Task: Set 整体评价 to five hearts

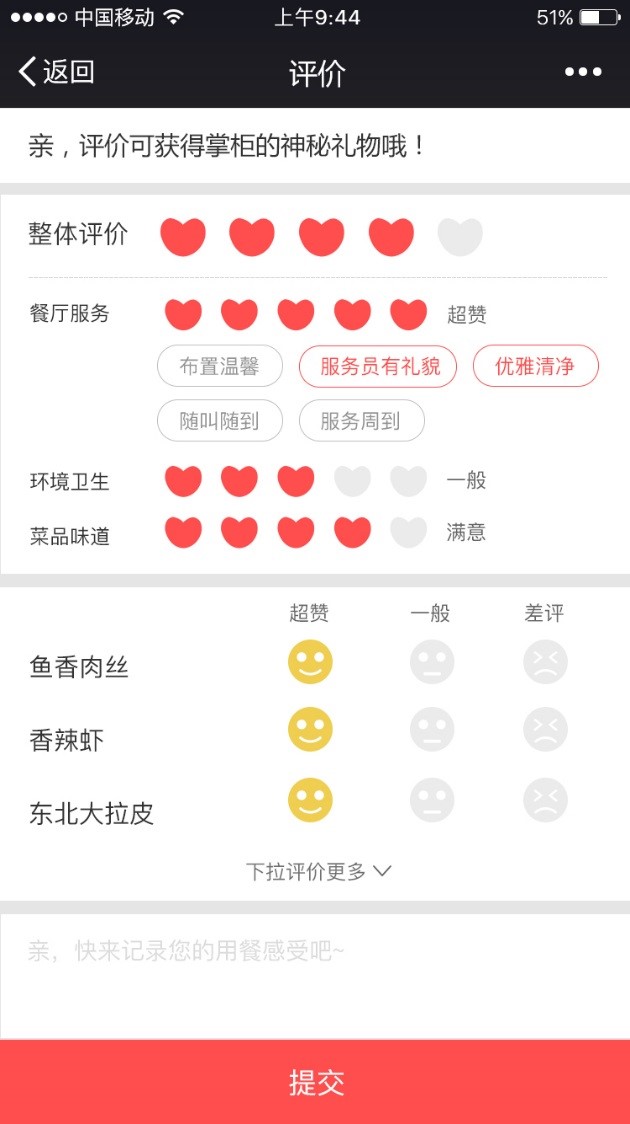Action: pyautogui.click(x=460, y=237)
